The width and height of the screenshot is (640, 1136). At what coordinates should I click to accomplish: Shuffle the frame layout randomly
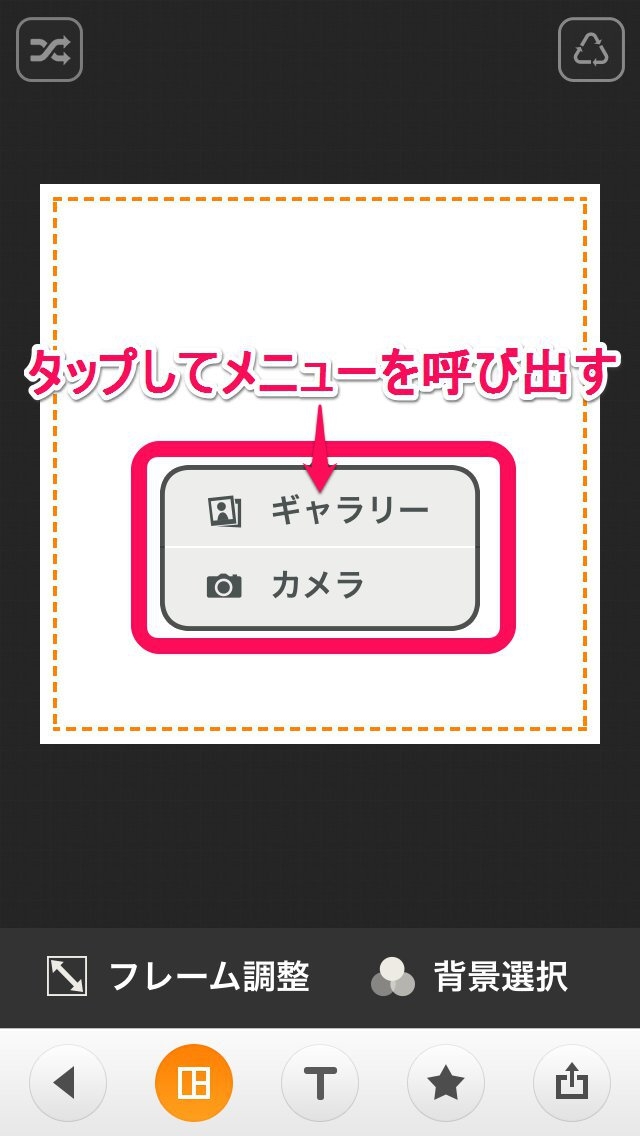(49, 49)
